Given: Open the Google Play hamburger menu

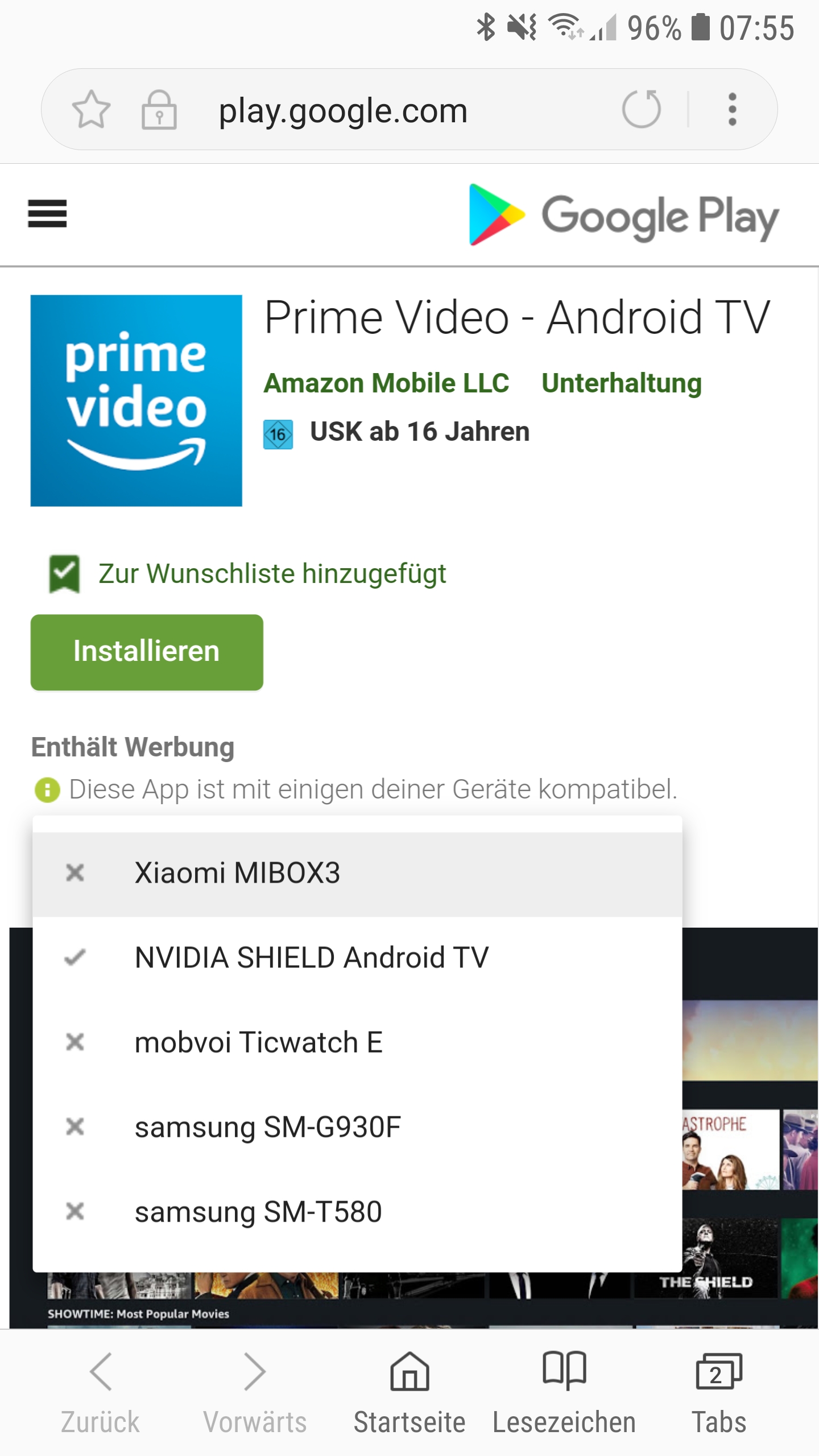Looking at the screenshot, I should click(47, 213).
